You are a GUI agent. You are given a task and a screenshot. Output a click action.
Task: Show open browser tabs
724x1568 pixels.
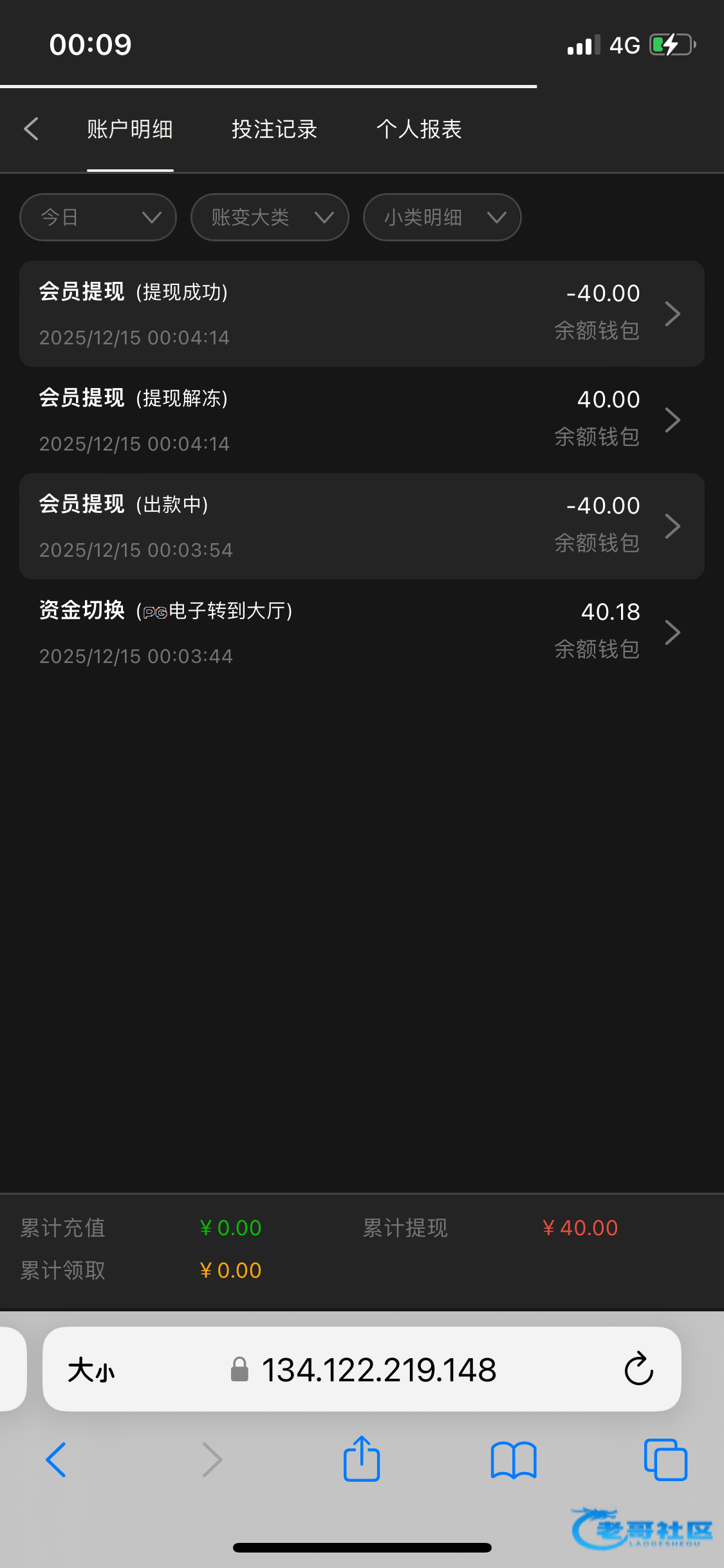click(665, 1459)
